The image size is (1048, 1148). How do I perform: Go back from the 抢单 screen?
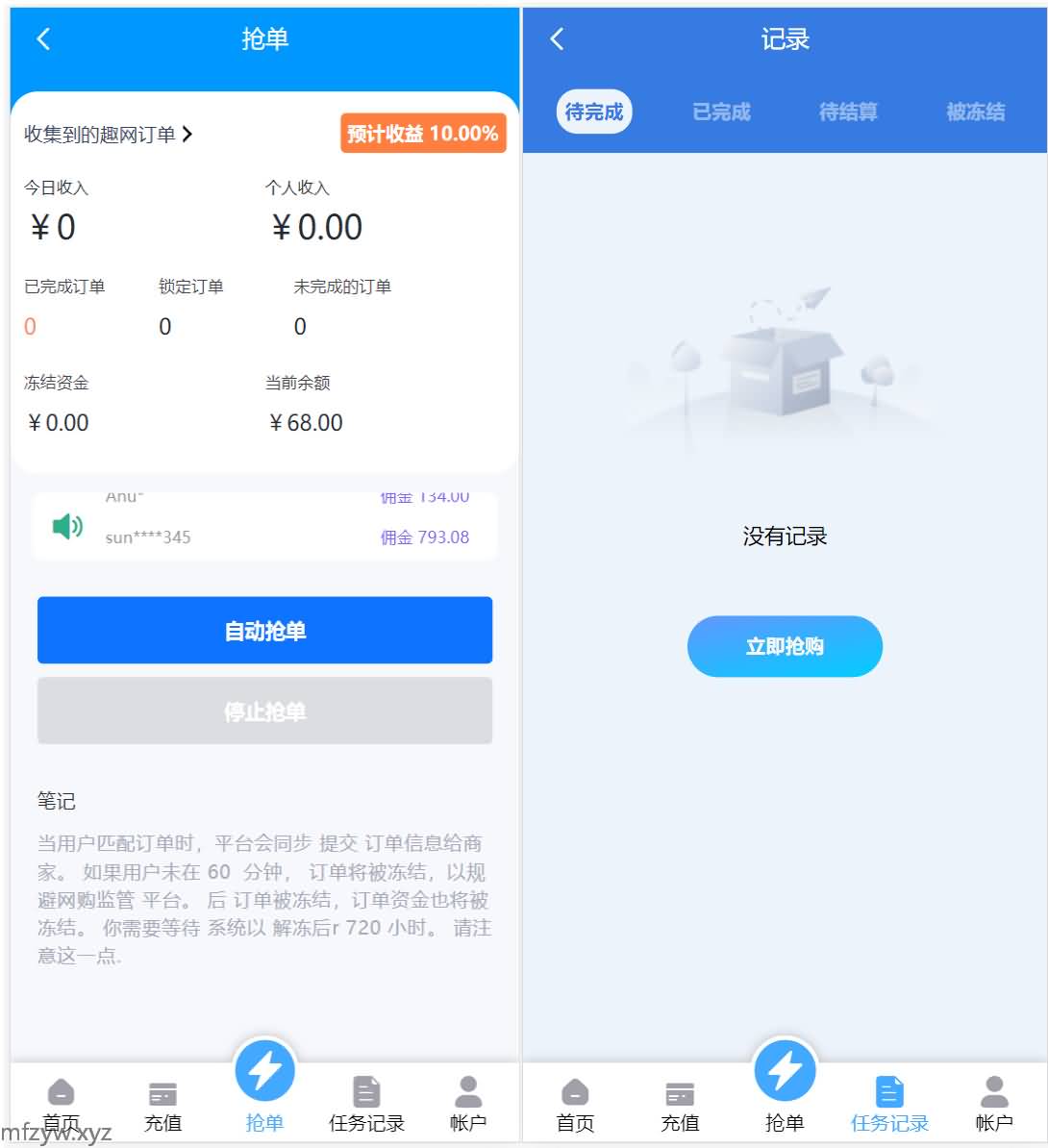click(x=43, y=38)
